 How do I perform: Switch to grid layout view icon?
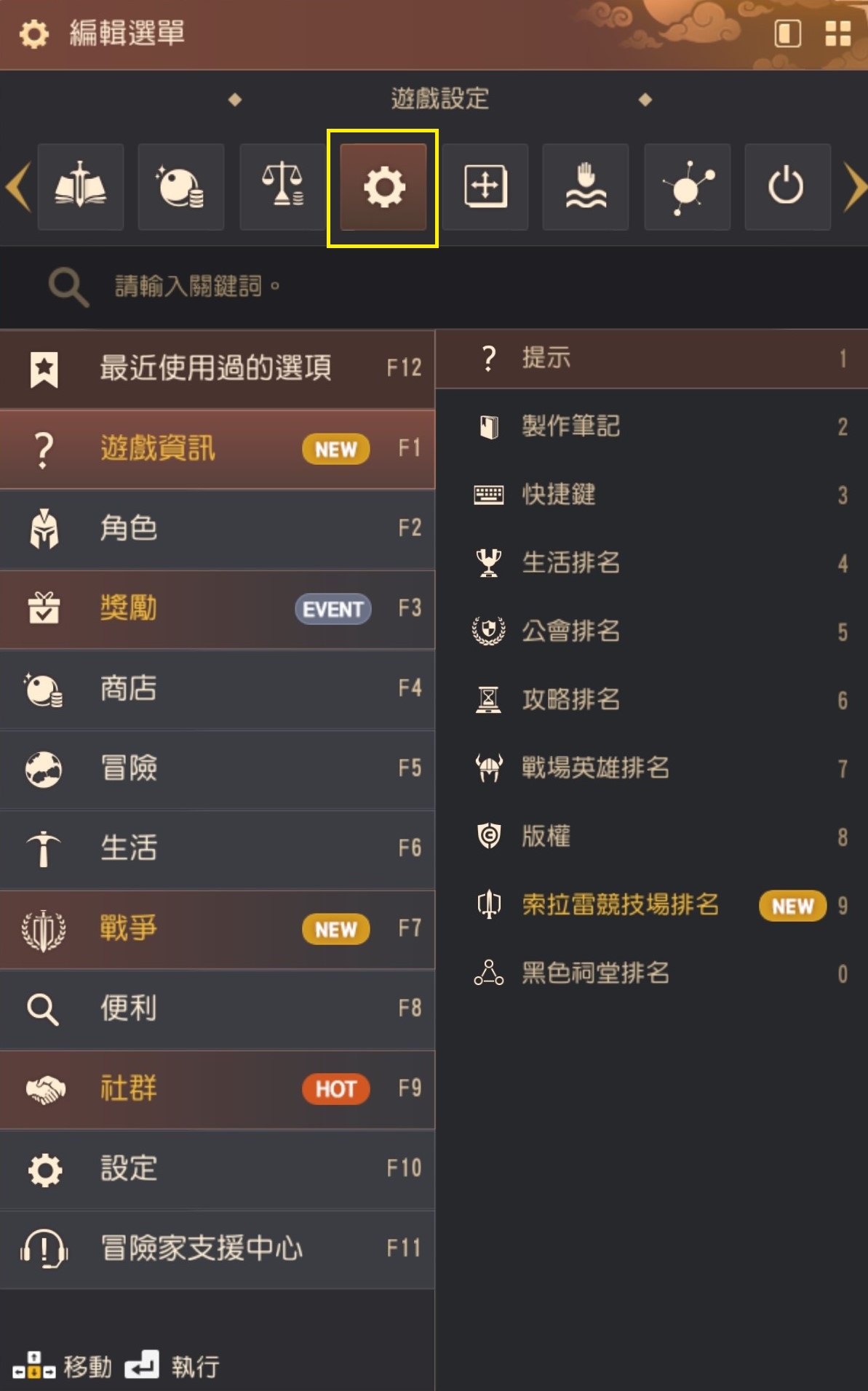(x=837, y=33)
